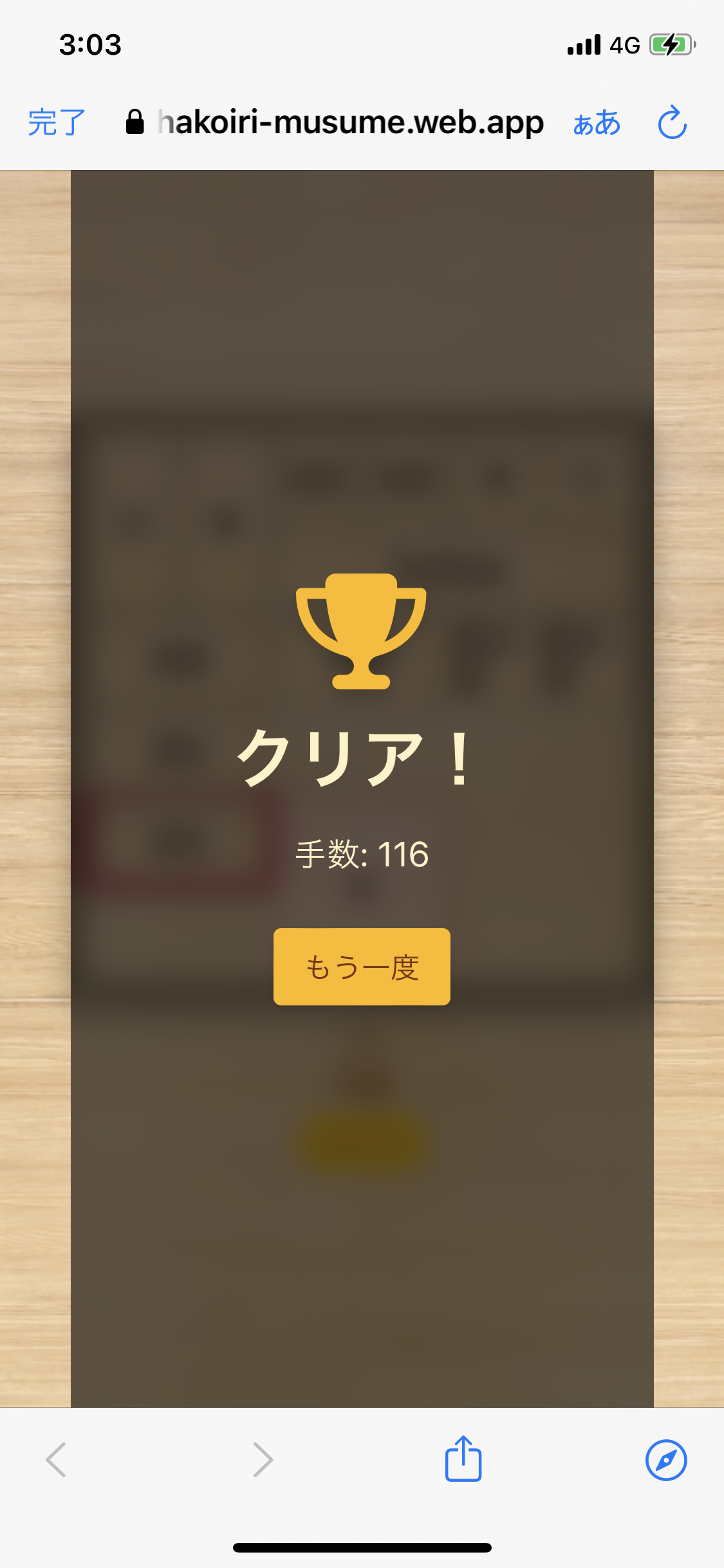Tap 完了 to close the browser view
Screen dimensions: 724x1568
coord(57,122)
